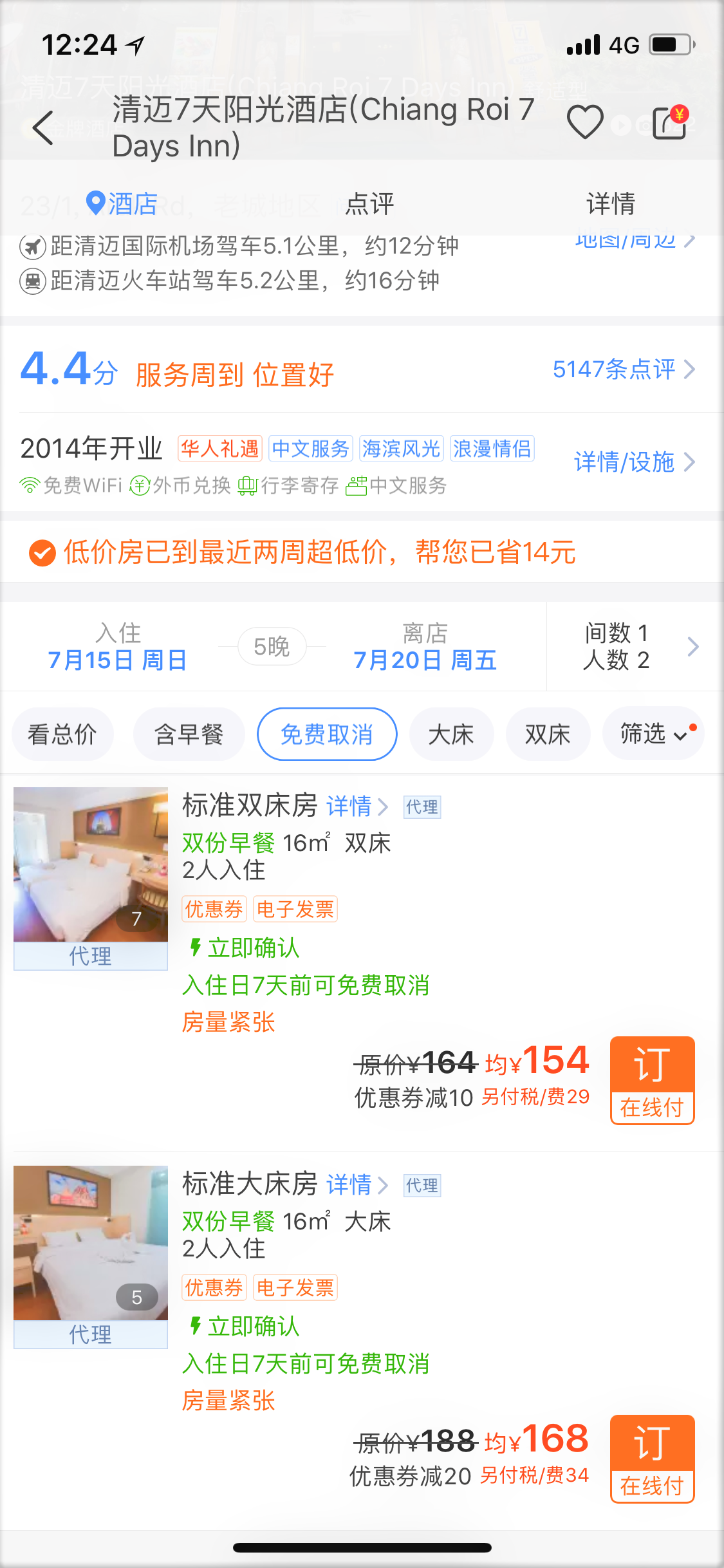Viewport: 724px width, 1568px height.
Task: Open the 5147条点评 reviews link
Action: 623,369
